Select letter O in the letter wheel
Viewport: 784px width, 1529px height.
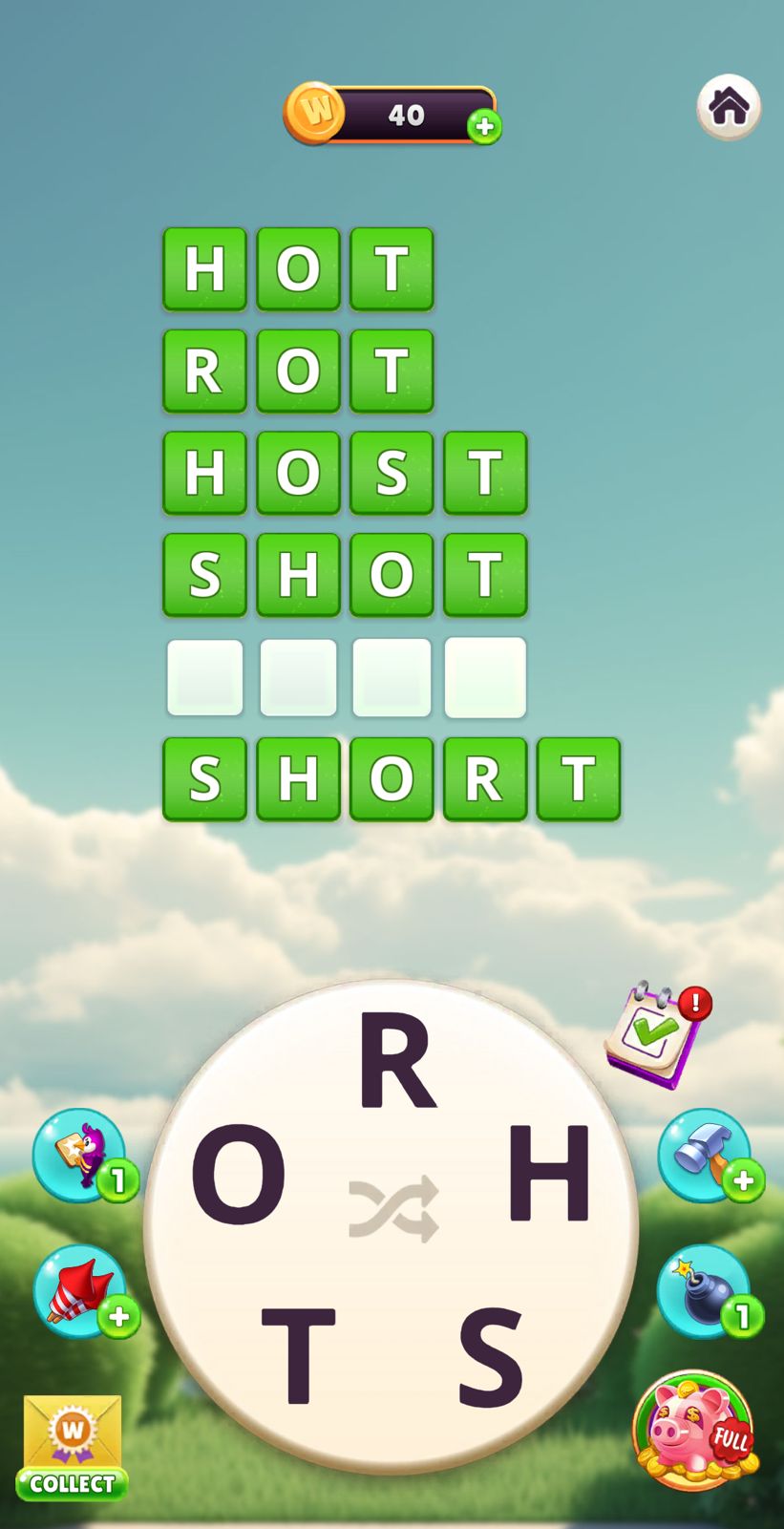click(x=239, y=1174)
